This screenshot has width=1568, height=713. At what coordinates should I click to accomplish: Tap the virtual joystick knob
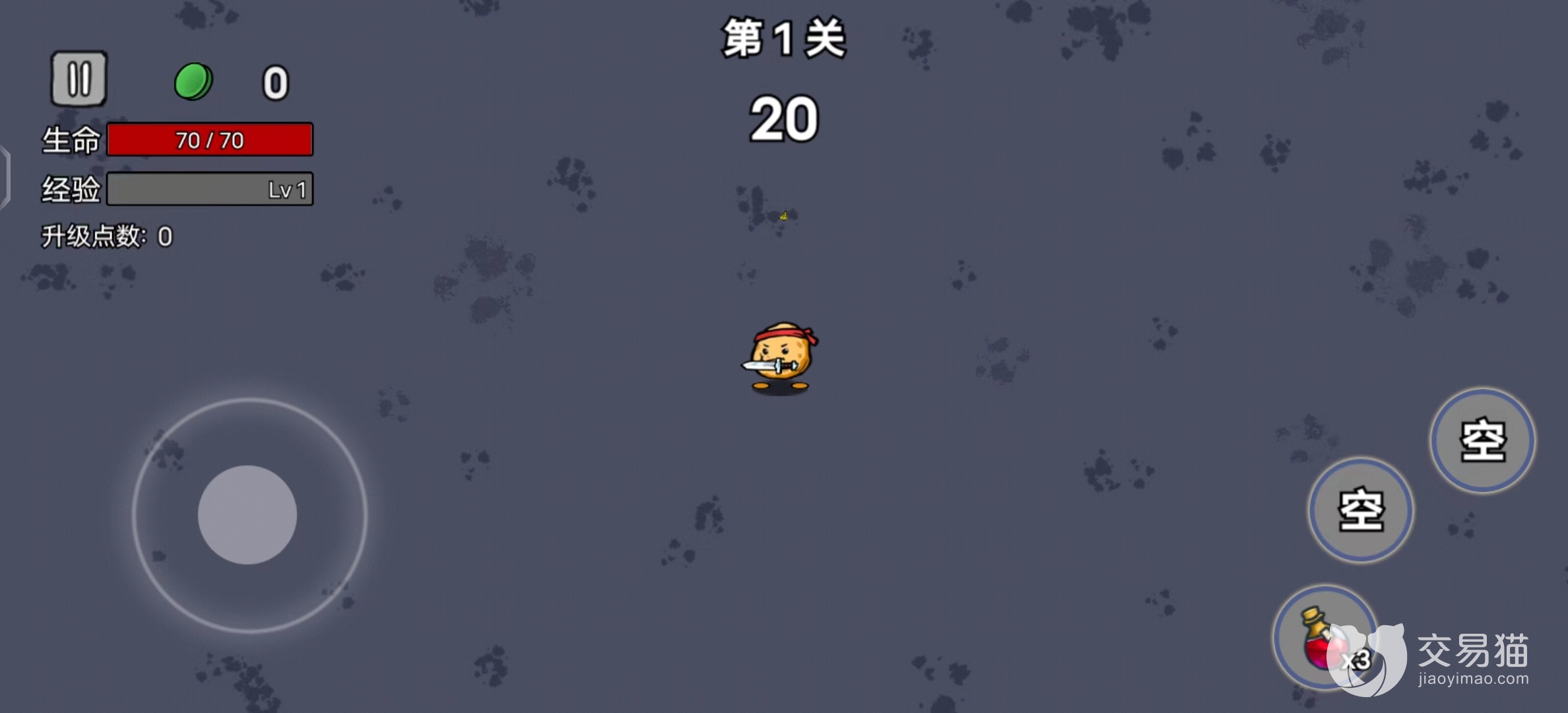pos(247,514)
